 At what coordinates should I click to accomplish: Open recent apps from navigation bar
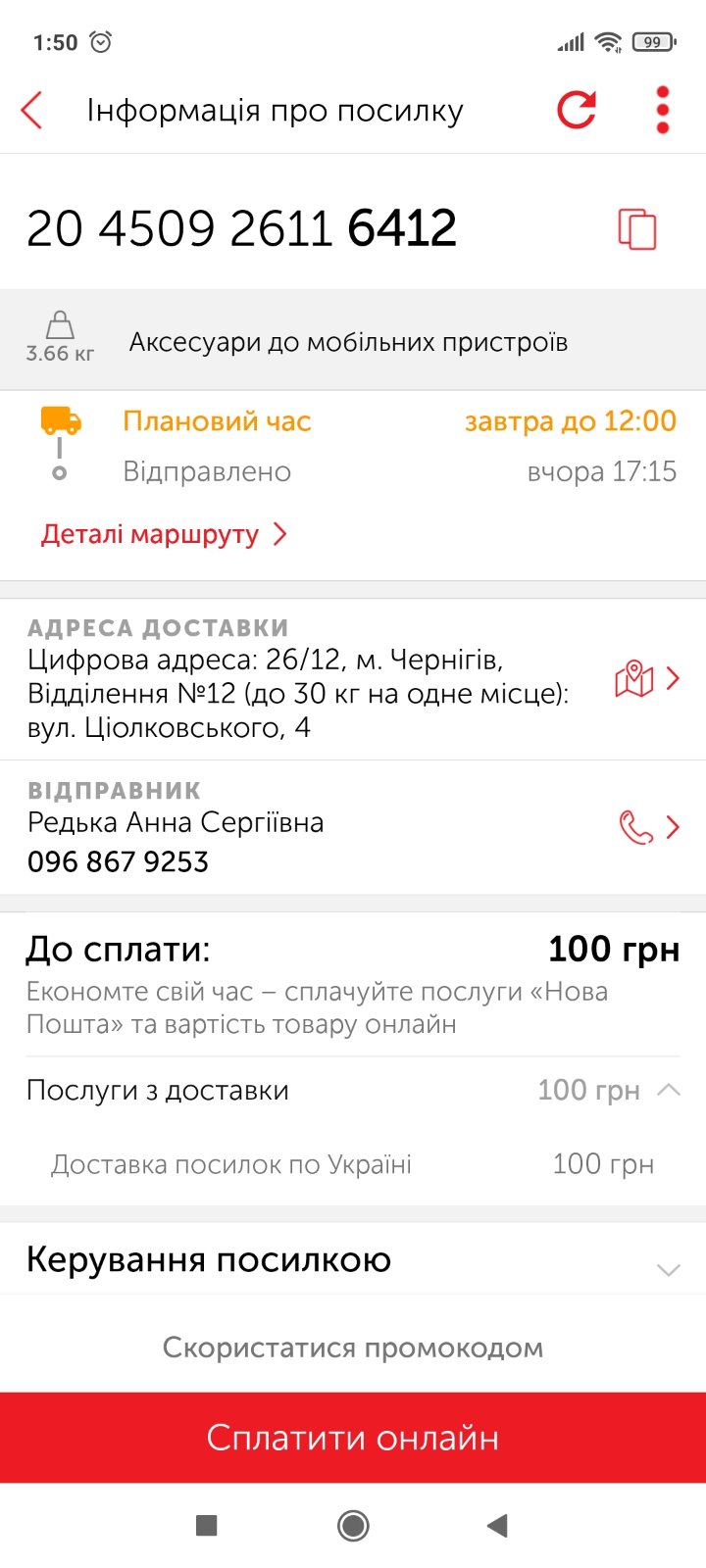[x=207, y=1525]
